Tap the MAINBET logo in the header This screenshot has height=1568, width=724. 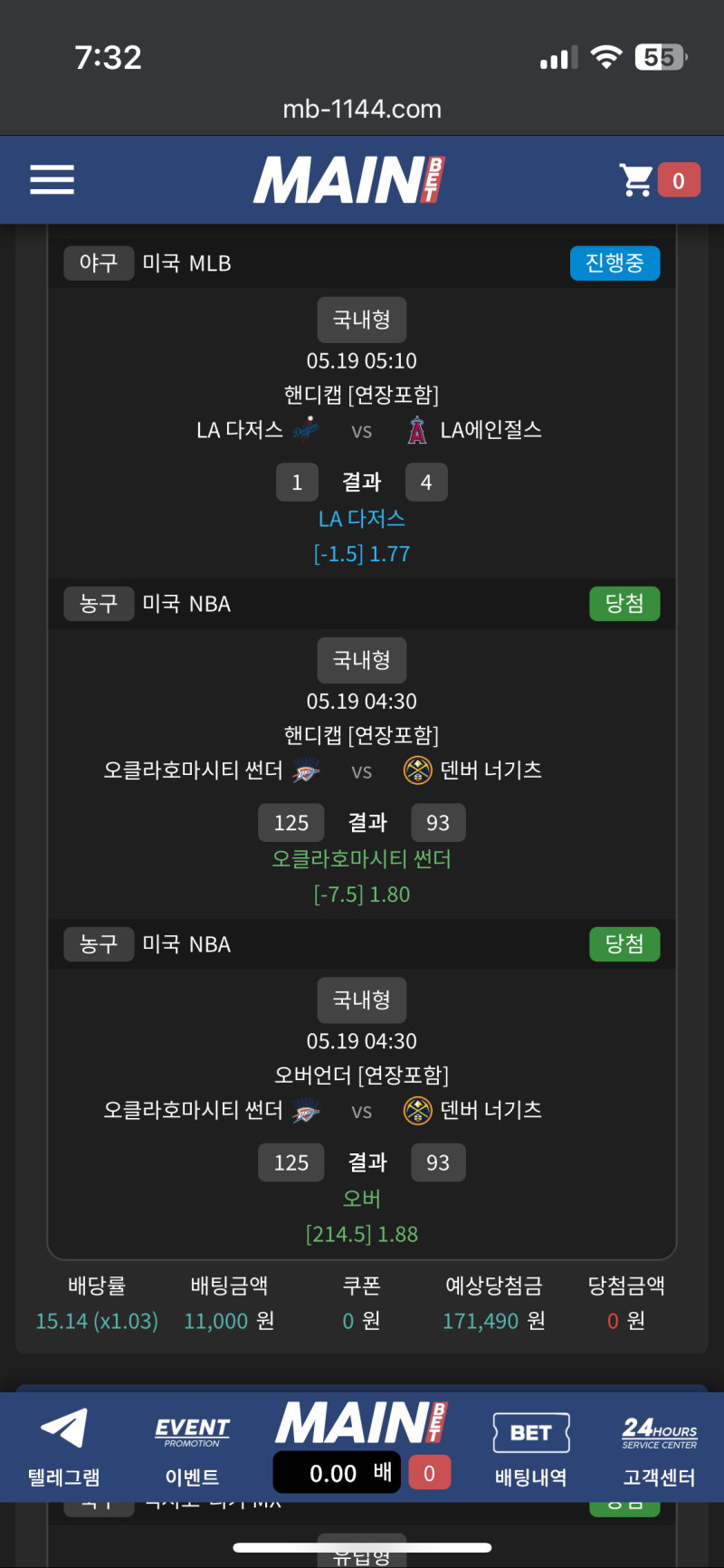point(349,179)
